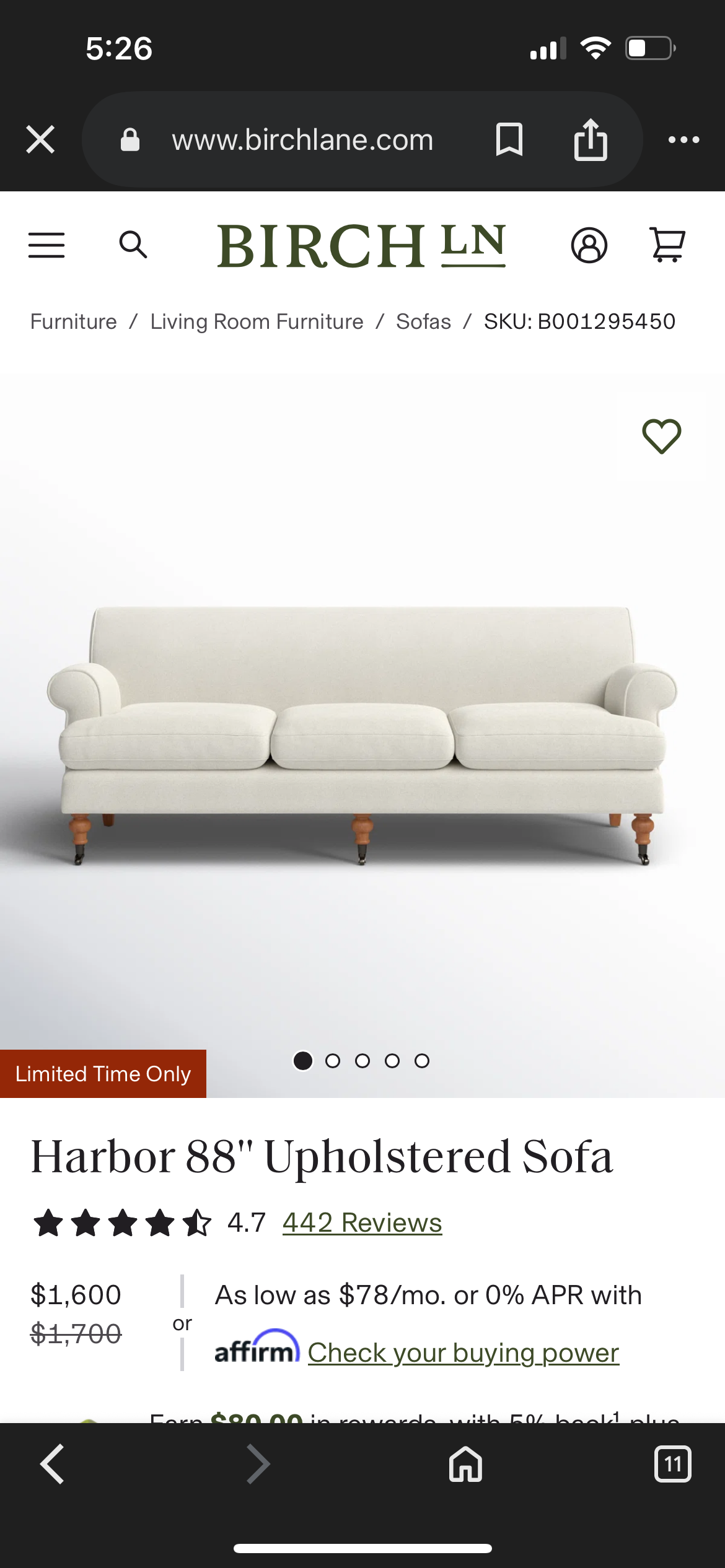This screenshot has width=725, height=1568.
Task: Share the page link
Action: [590, 139]
